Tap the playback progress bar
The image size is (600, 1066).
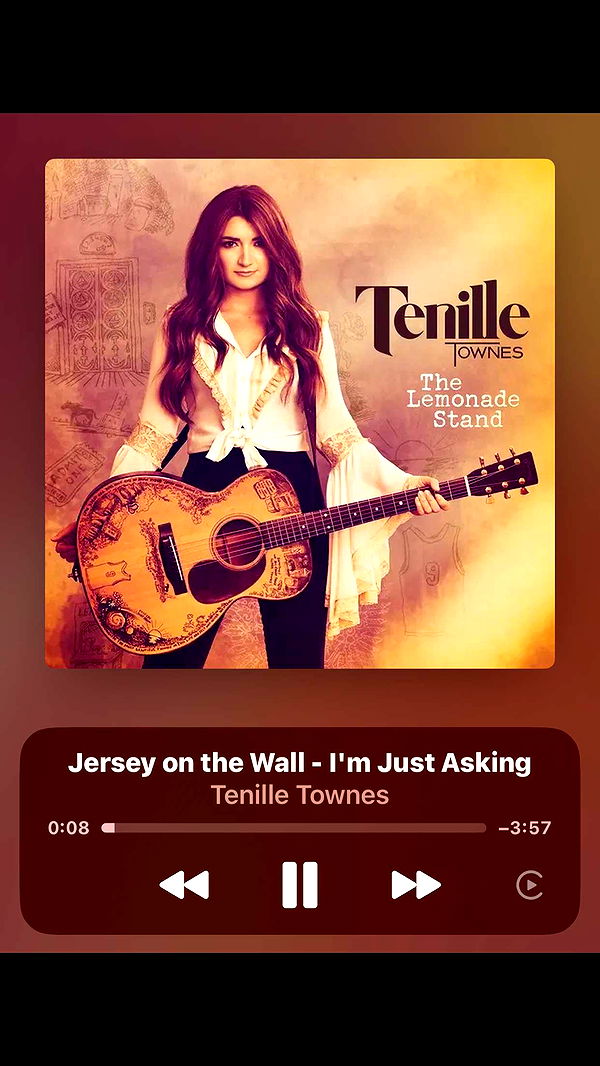click(294, 828)
